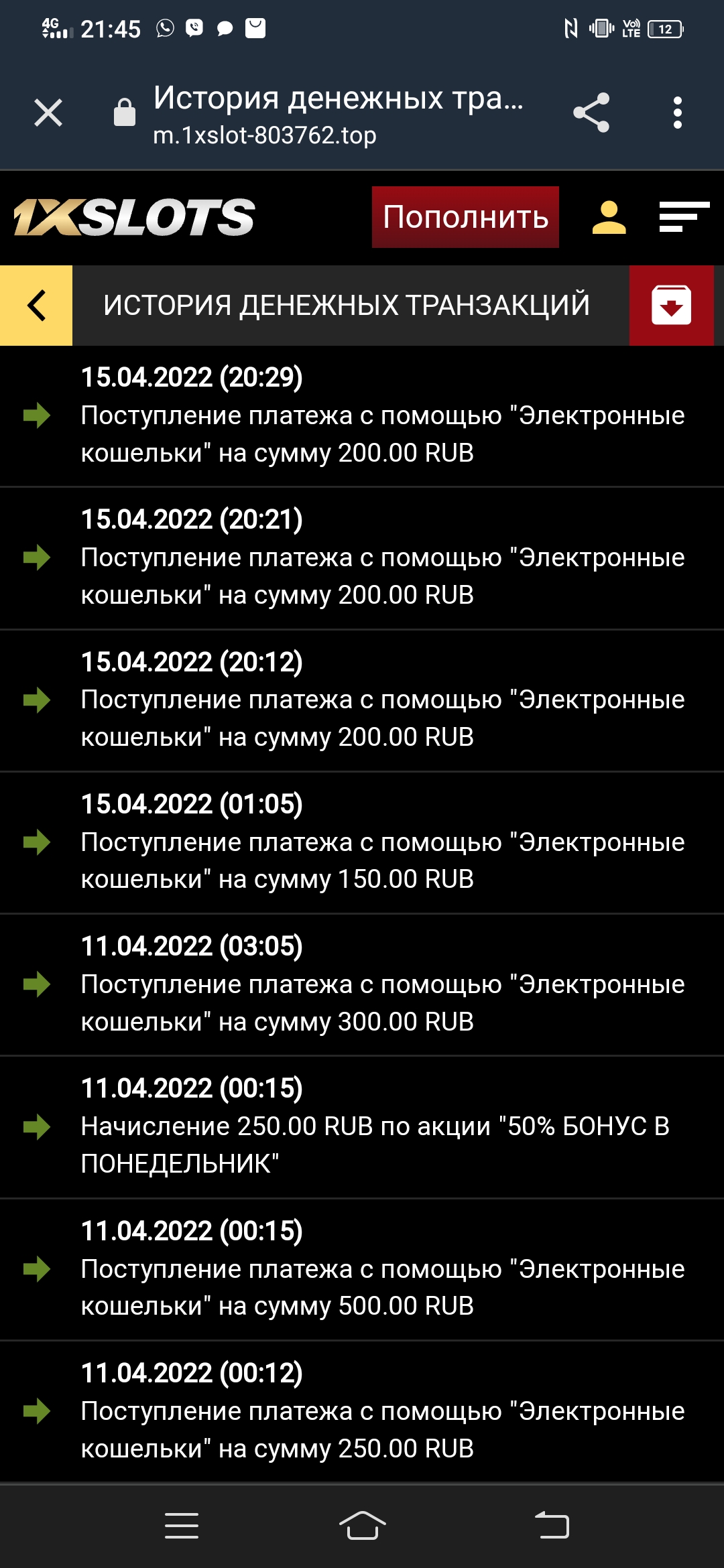Viewport: 724px width, 1568px height.
Task: Tap the red Пополнить deposit button
Action: pos(465,217)
